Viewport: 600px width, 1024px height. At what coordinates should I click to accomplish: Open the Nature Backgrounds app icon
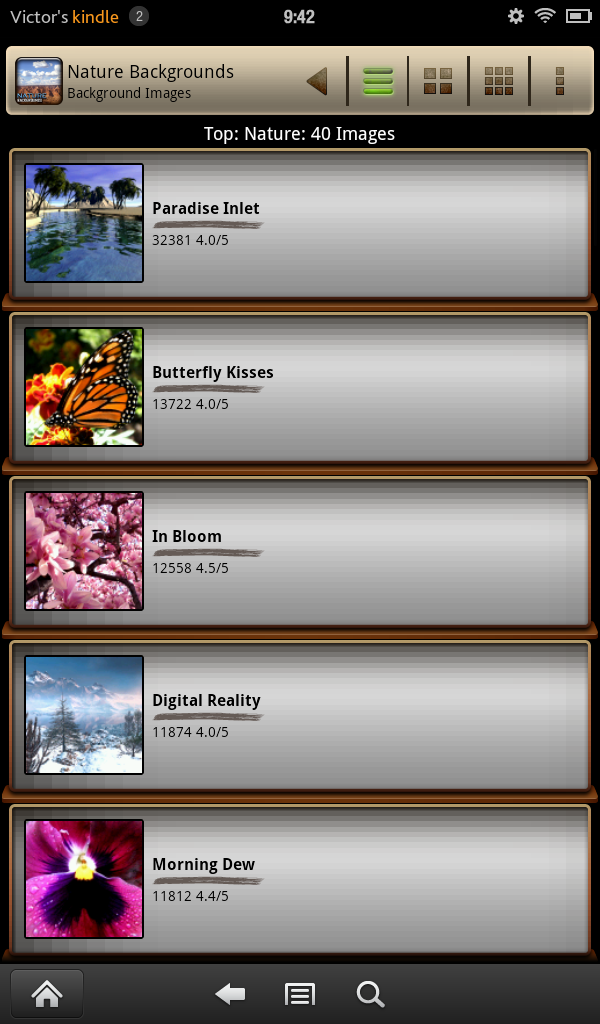[x=39, y=81]
